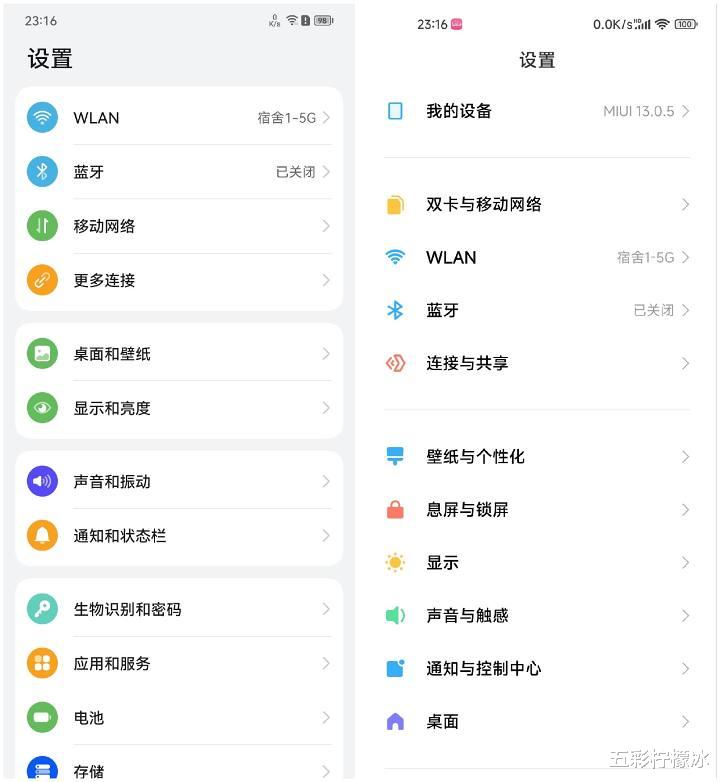This screenshot has height=782, width=720.
Task: Open 生物识别和密码 settings
Action: click(x=178, y=609)
